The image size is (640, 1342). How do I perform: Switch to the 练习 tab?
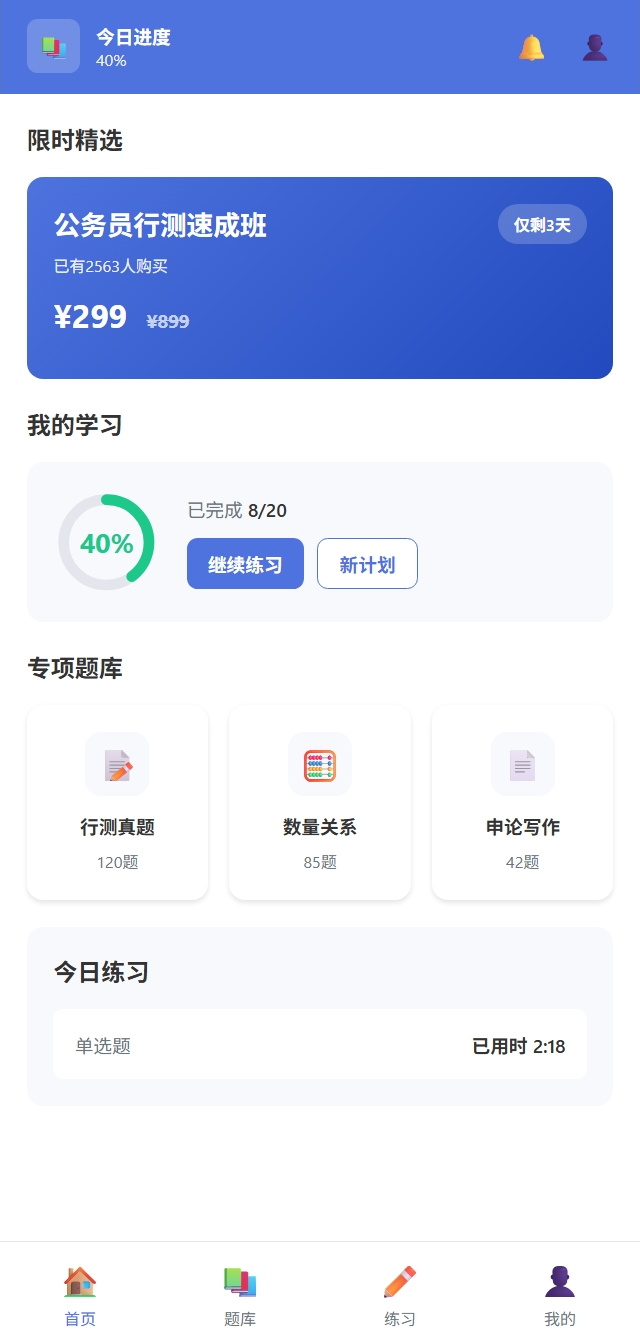tap(400, 1294)
